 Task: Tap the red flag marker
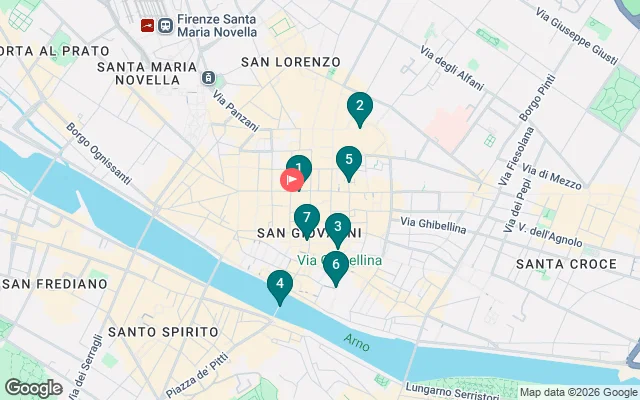point(293,181)
